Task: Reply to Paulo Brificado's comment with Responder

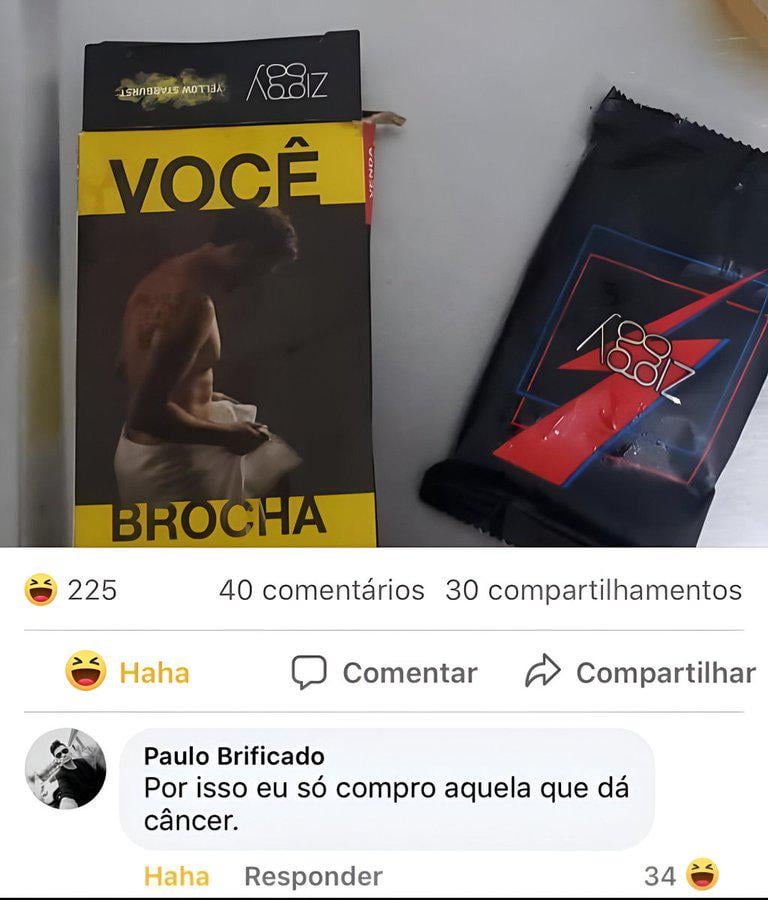Action: (x=313, y=877)
